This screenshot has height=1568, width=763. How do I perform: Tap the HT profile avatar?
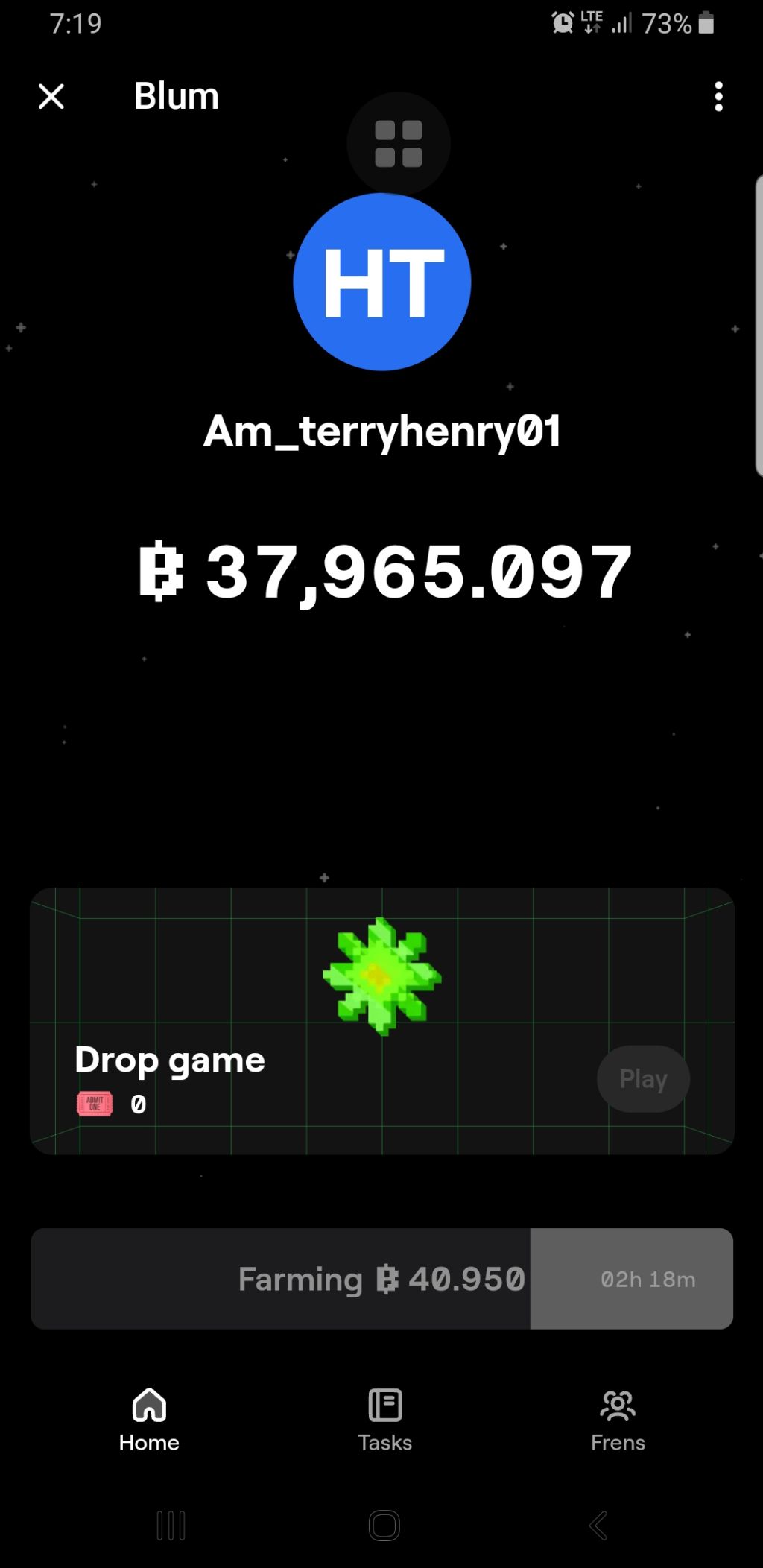[x=382, y=282]
